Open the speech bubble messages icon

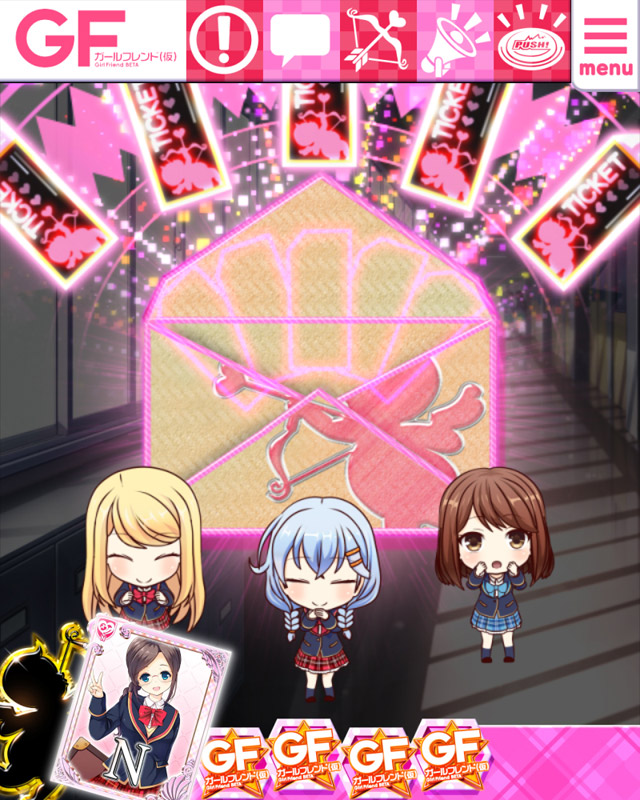coord(299,40)
